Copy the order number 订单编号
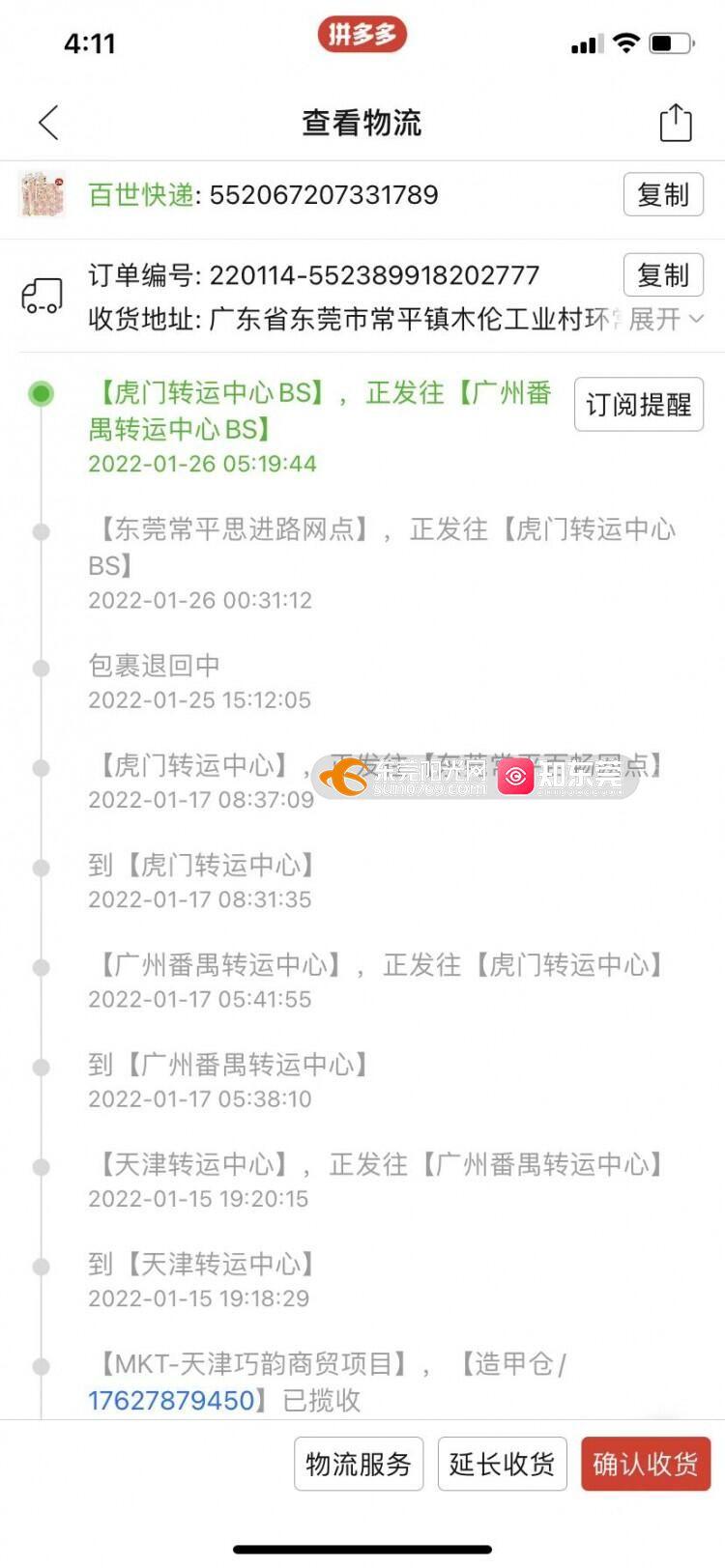The image size is (725, 1568). click(x=662, y=275)
